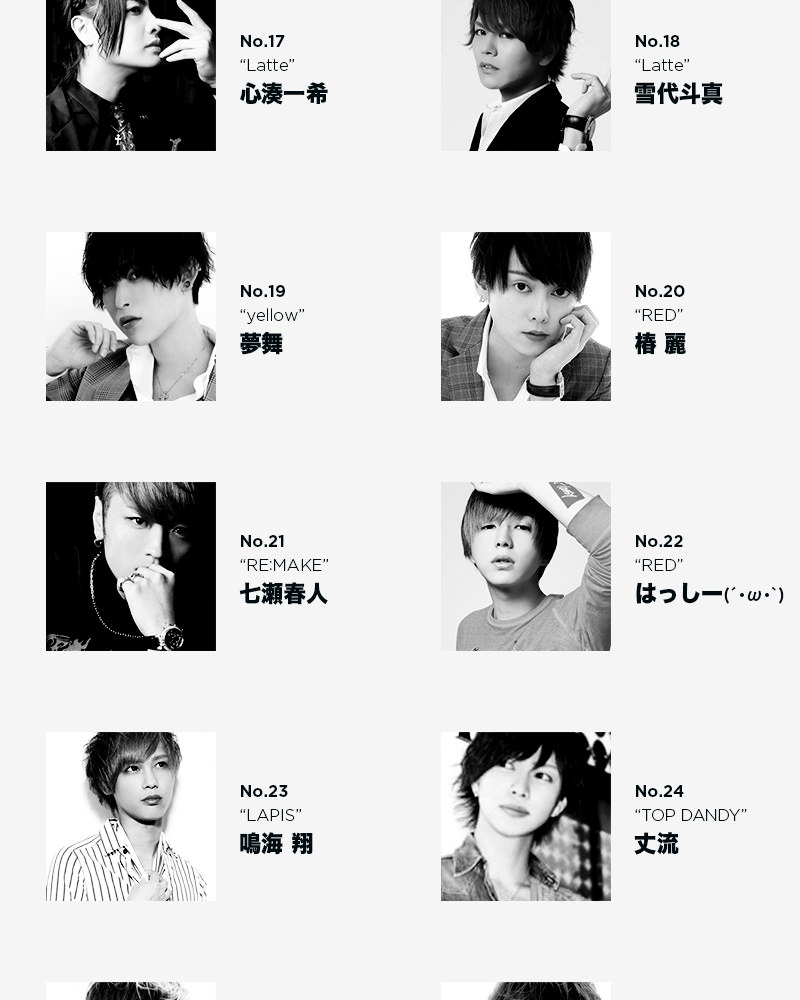Screen dimensions: 800x1000
Task: View No.20 椿 麗 profile card
Action: click(x=526, y=317)
